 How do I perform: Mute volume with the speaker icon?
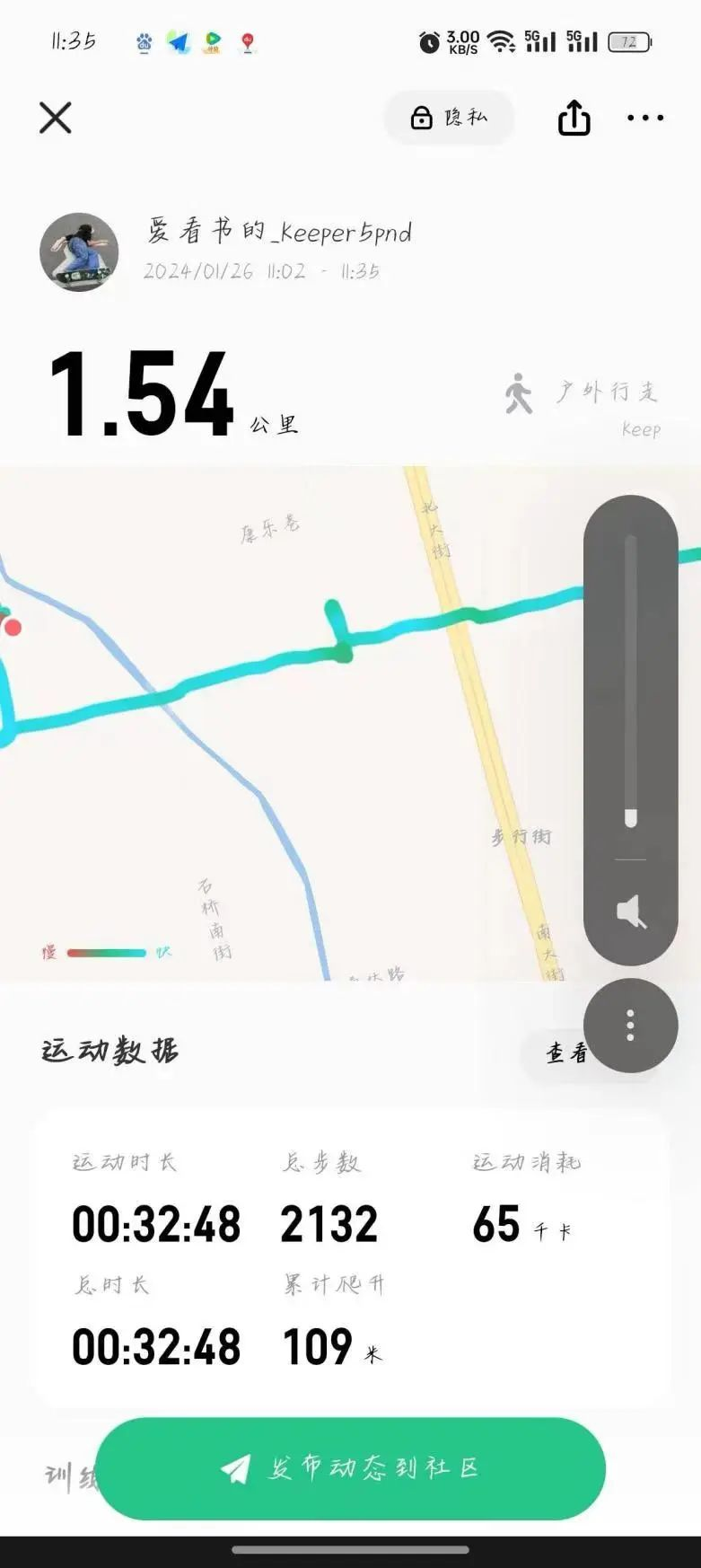tap(631, 912)
